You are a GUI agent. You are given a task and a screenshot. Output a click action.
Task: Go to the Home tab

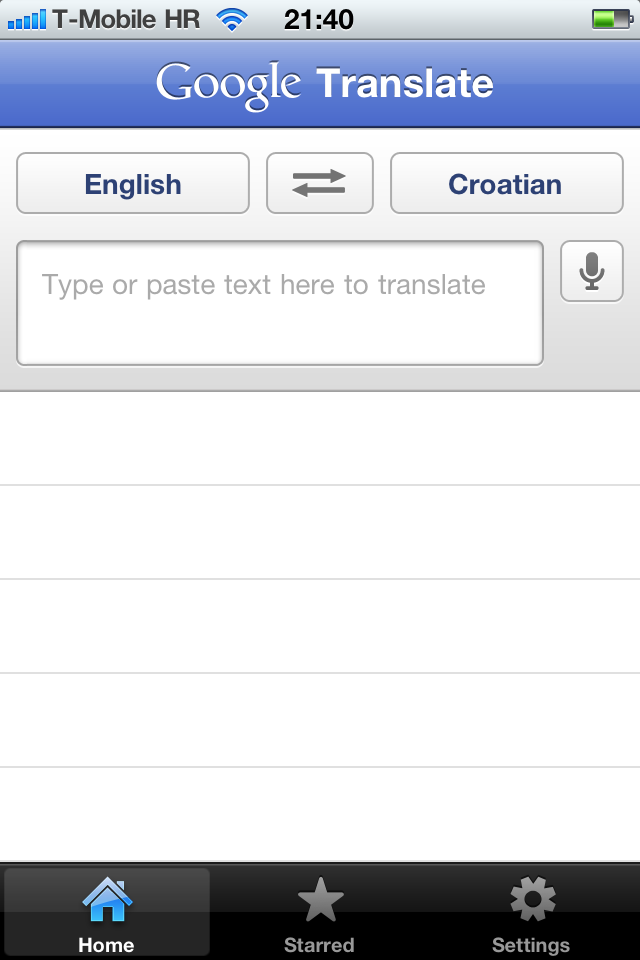pyautogui.click(x=107, y=912)
